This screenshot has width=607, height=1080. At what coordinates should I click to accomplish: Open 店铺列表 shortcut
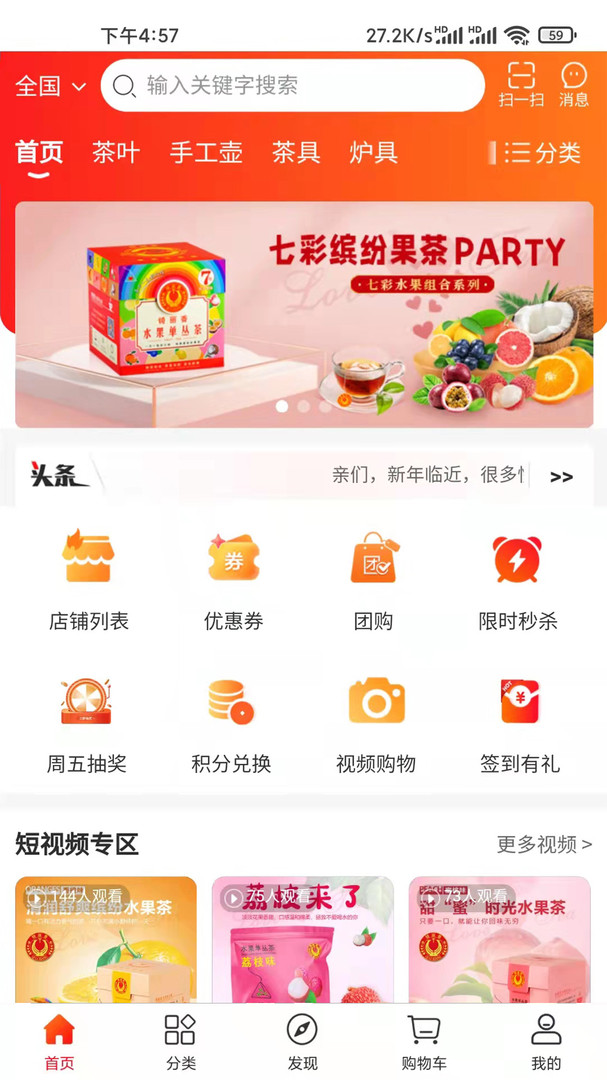coord(89,580)
